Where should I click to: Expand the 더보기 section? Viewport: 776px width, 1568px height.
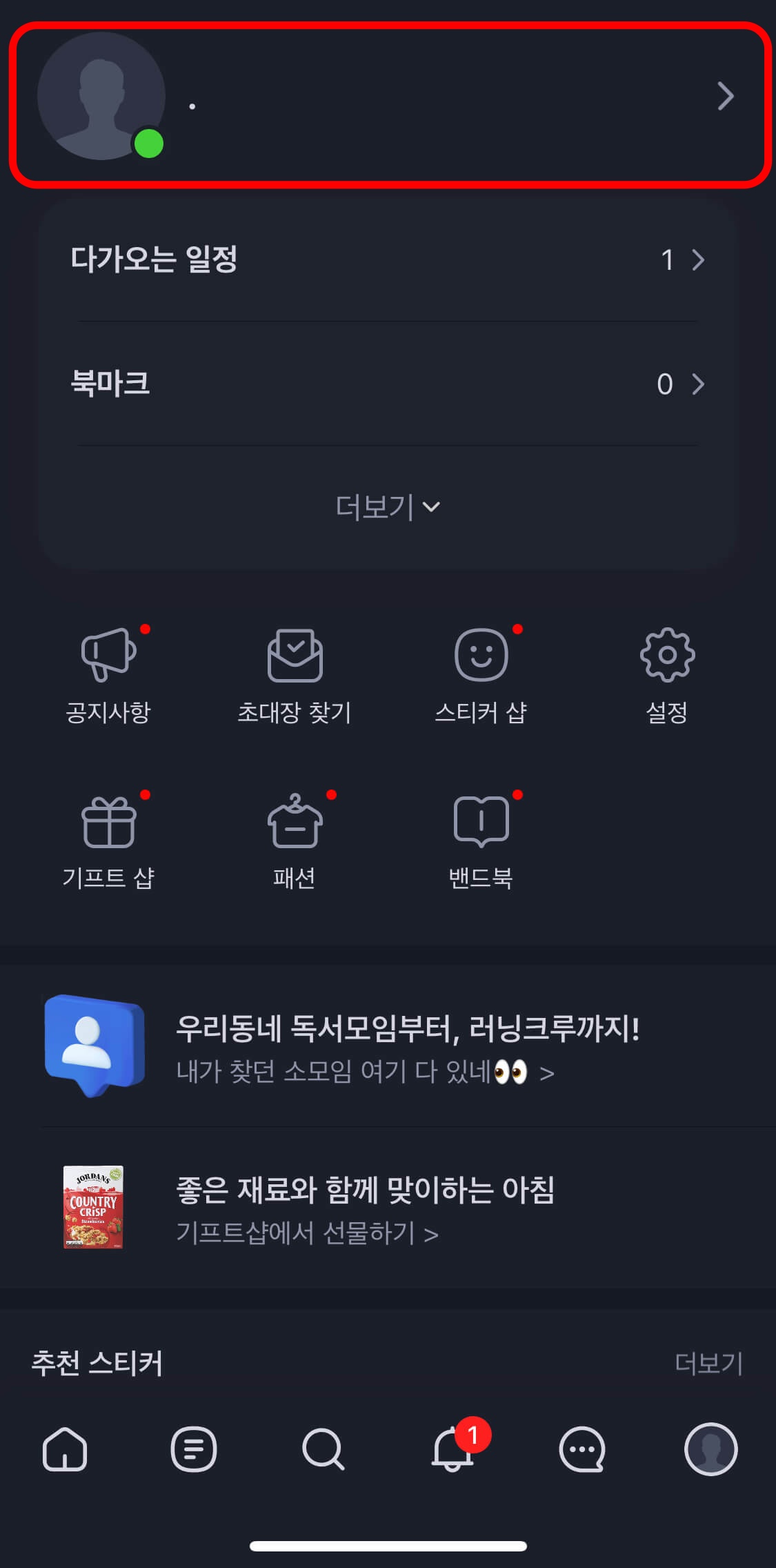click(388, 507)
